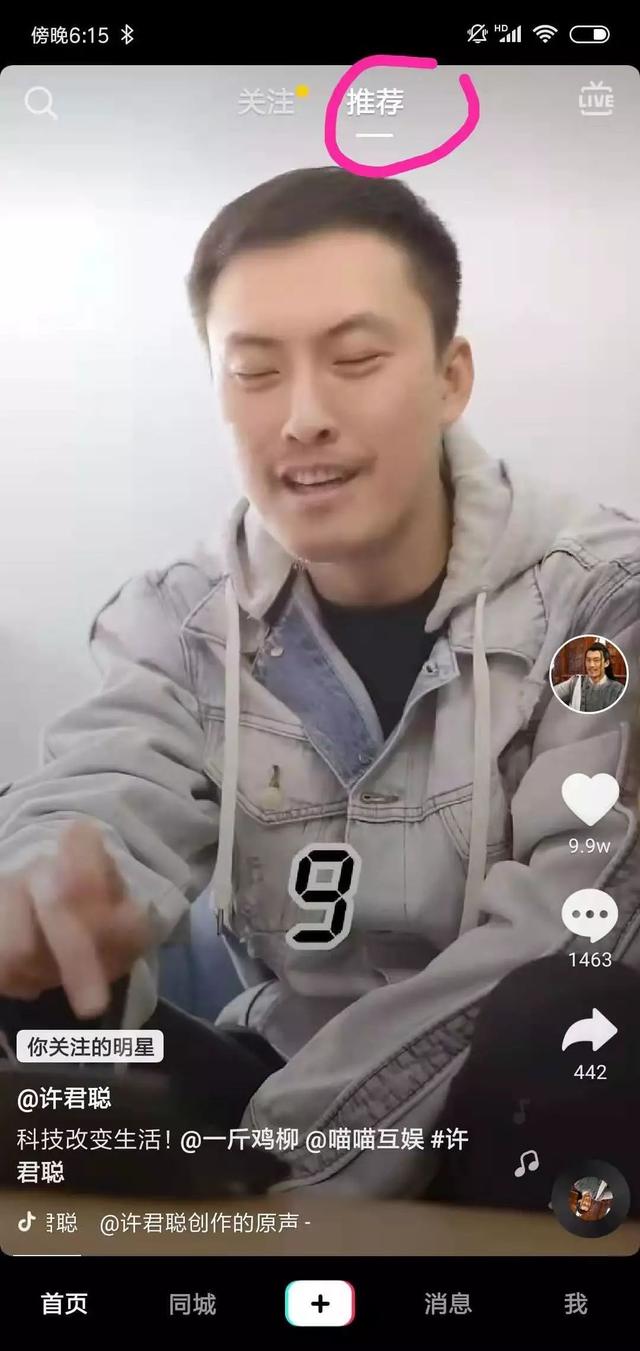640x1351 pixels.
Task: Open the spinning music disc
Action: point(590,1199)
